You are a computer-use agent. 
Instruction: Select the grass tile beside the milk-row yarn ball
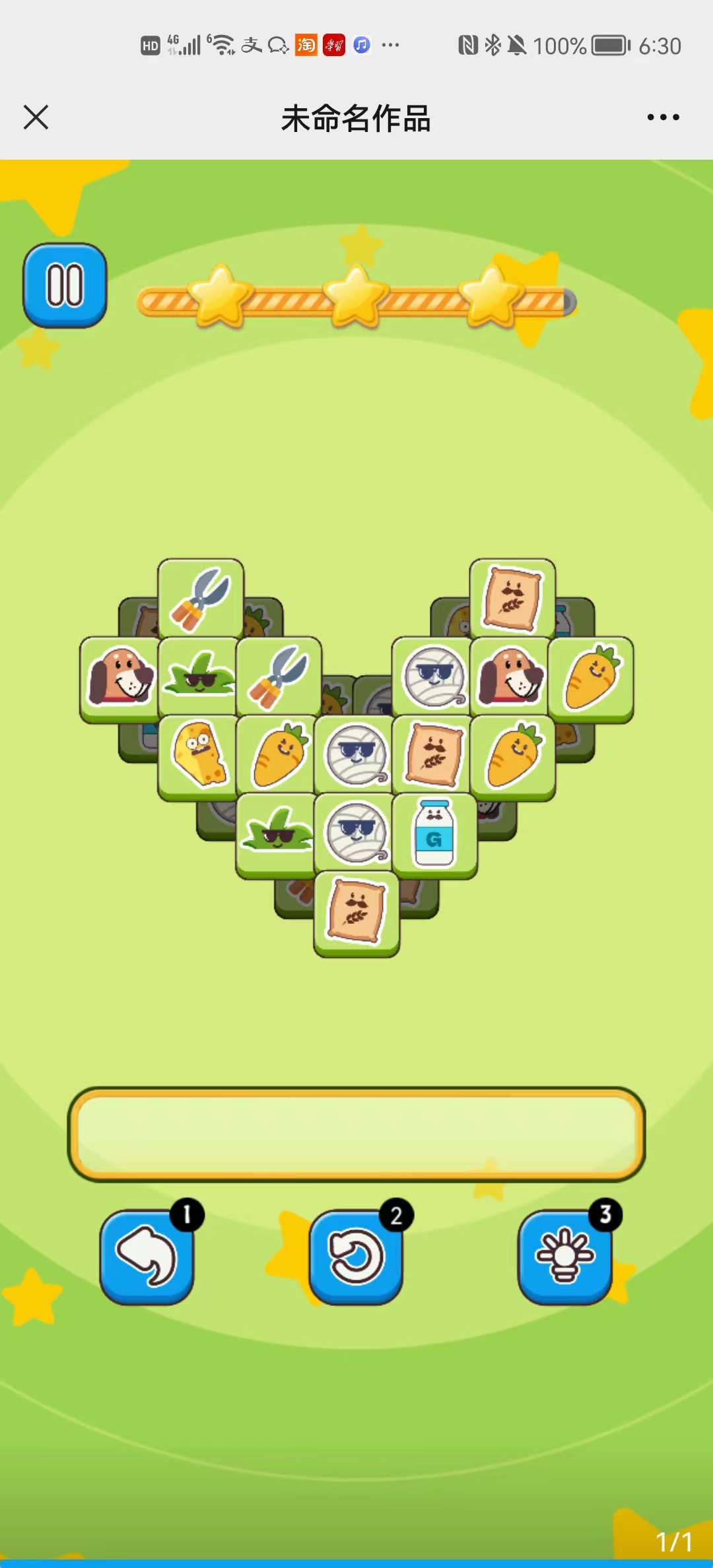277,833
